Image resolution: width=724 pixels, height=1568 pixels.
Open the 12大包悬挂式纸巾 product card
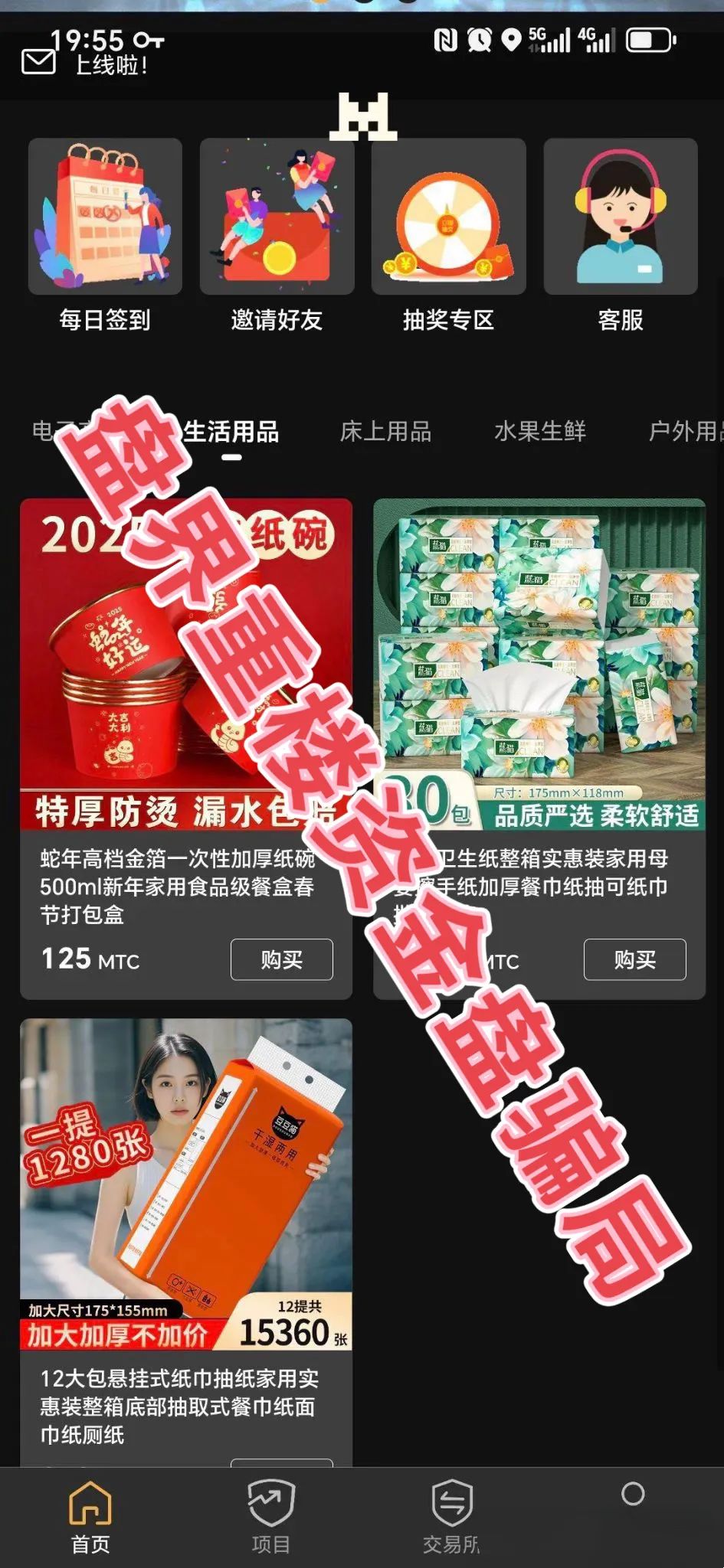[185, 1187]
